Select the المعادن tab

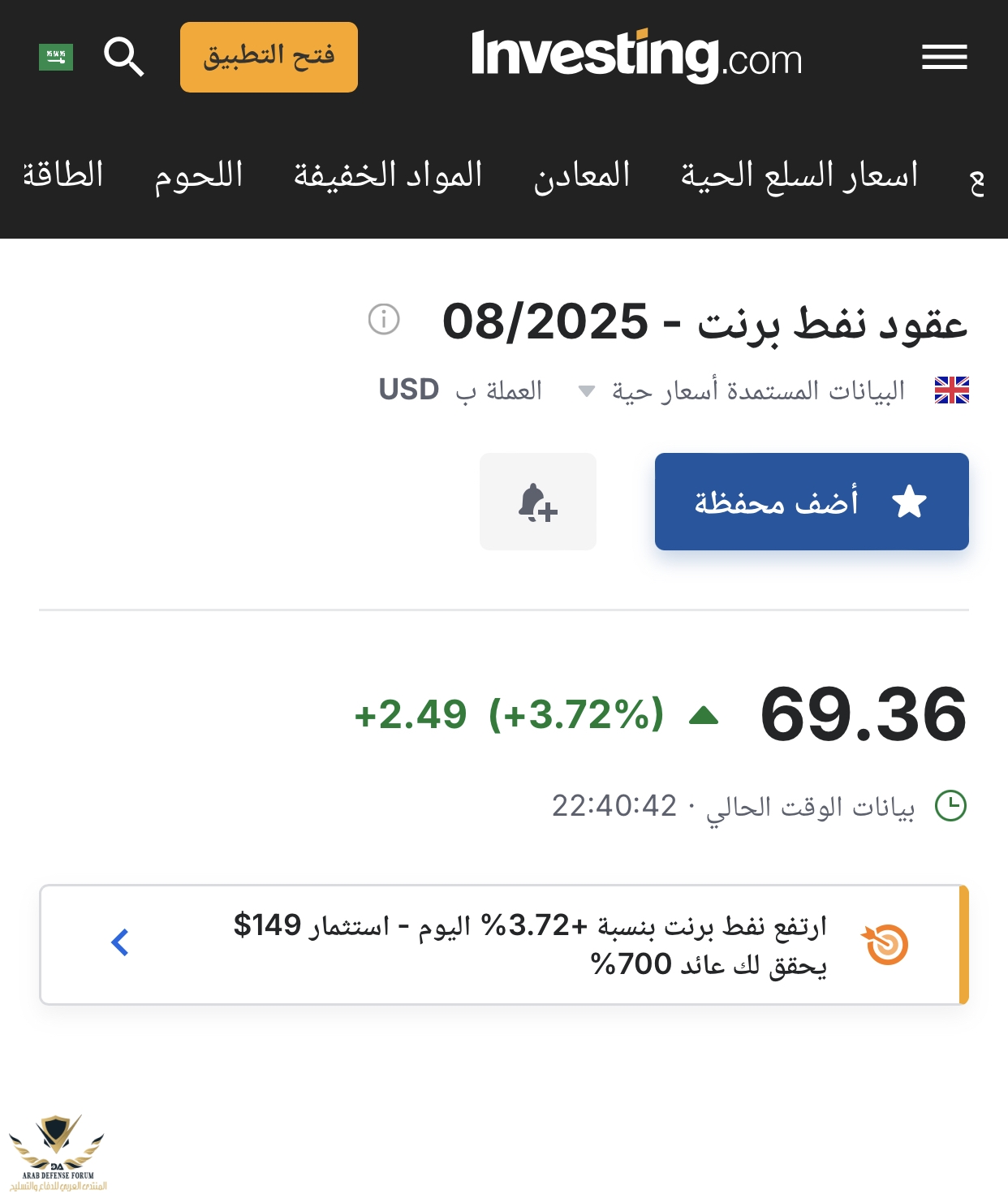582,175
